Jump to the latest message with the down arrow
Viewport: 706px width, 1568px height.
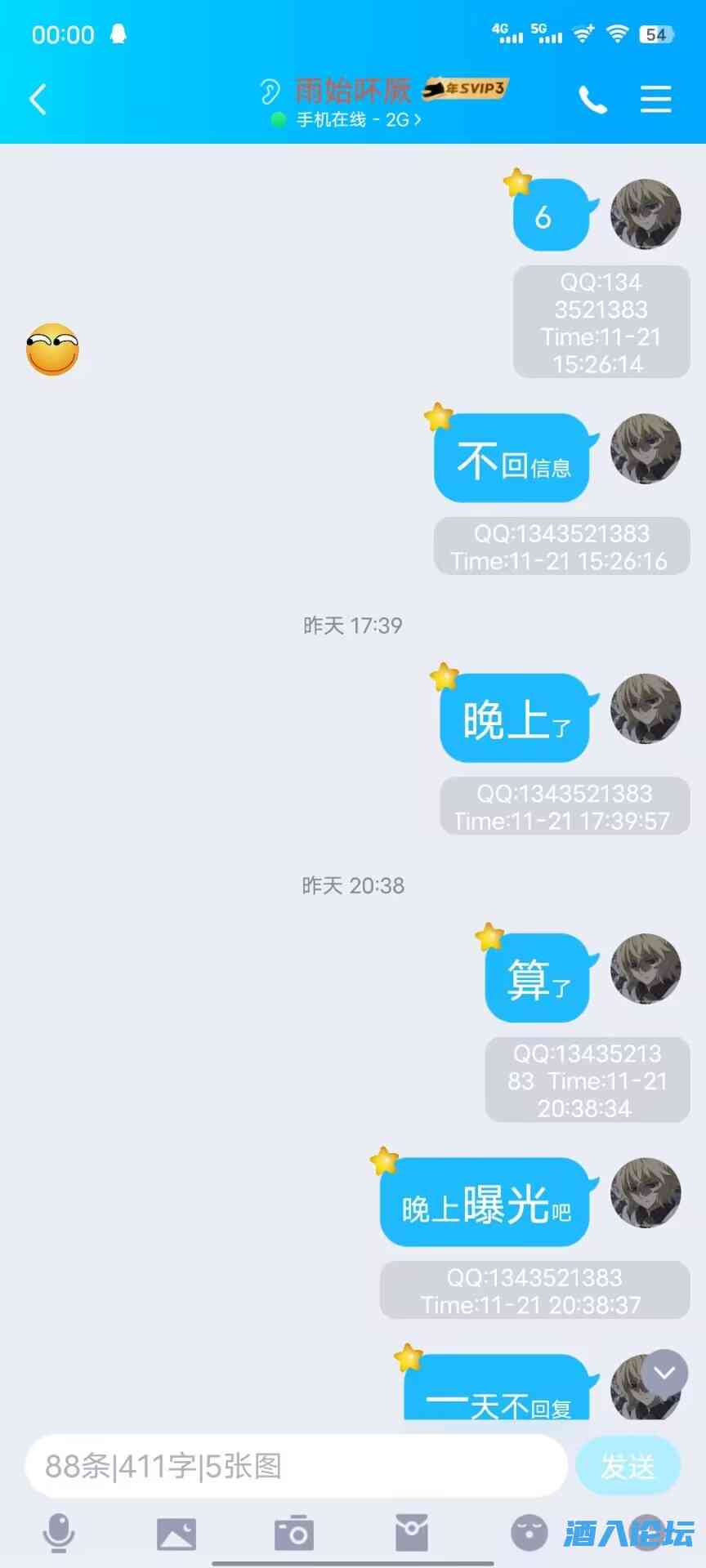click(x=664, y=1373)
